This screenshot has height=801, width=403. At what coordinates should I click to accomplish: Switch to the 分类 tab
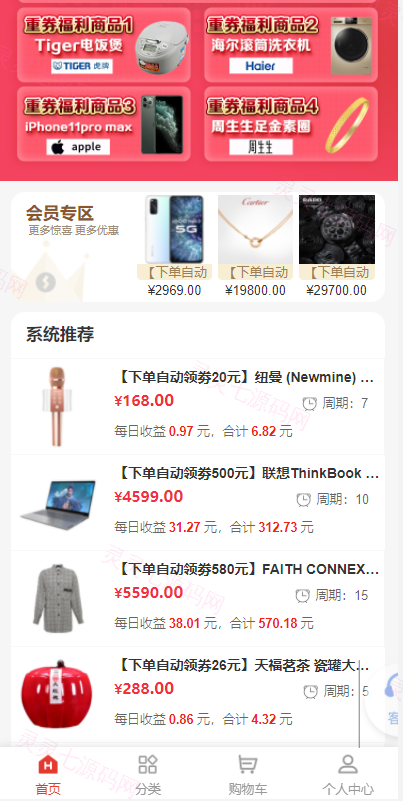point(148,774)
